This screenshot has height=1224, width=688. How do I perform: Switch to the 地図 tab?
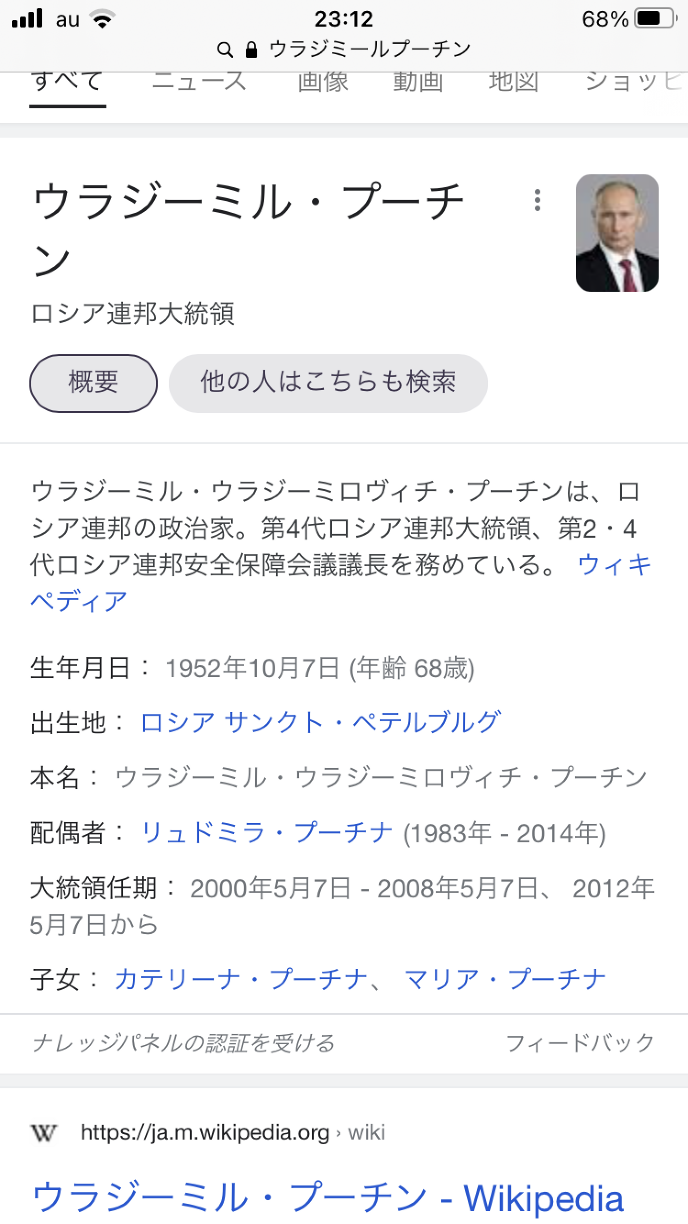pyautogui.click(x=513, y=81)
